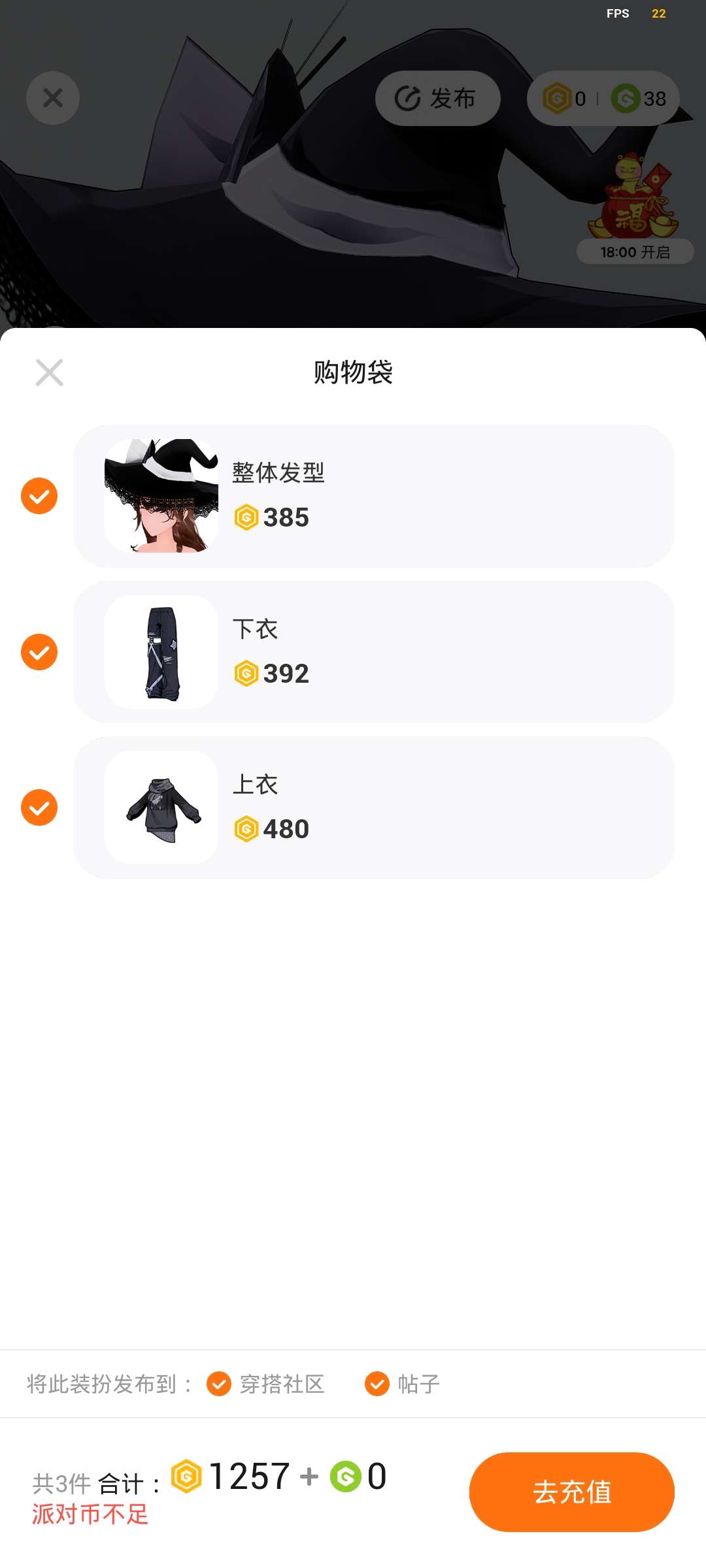Uncheck the 整体发型 item
Image resolution: width=706 pixels, height=1568 pixels.
point(39,496)
